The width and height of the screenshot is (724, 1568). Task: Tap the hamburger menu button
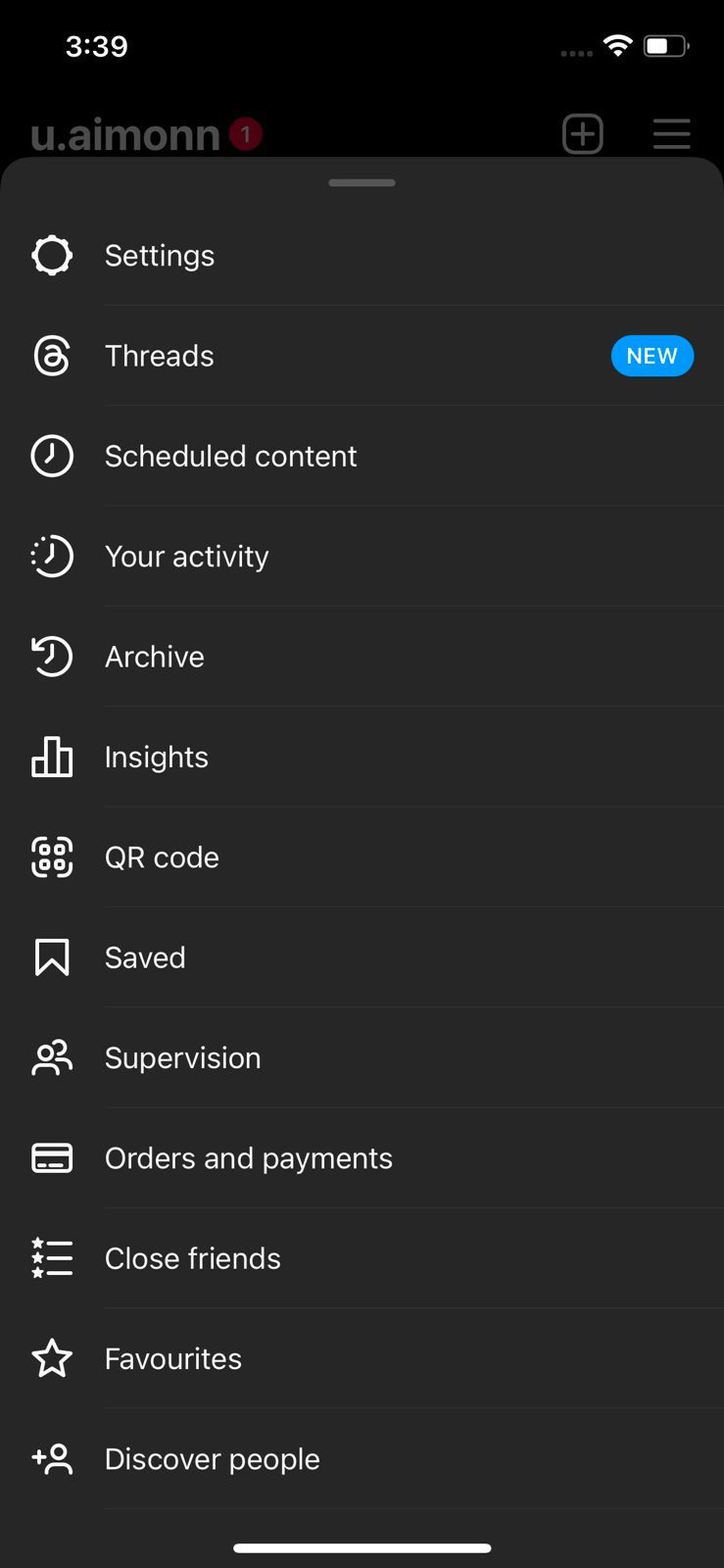[x=671, y=134]
